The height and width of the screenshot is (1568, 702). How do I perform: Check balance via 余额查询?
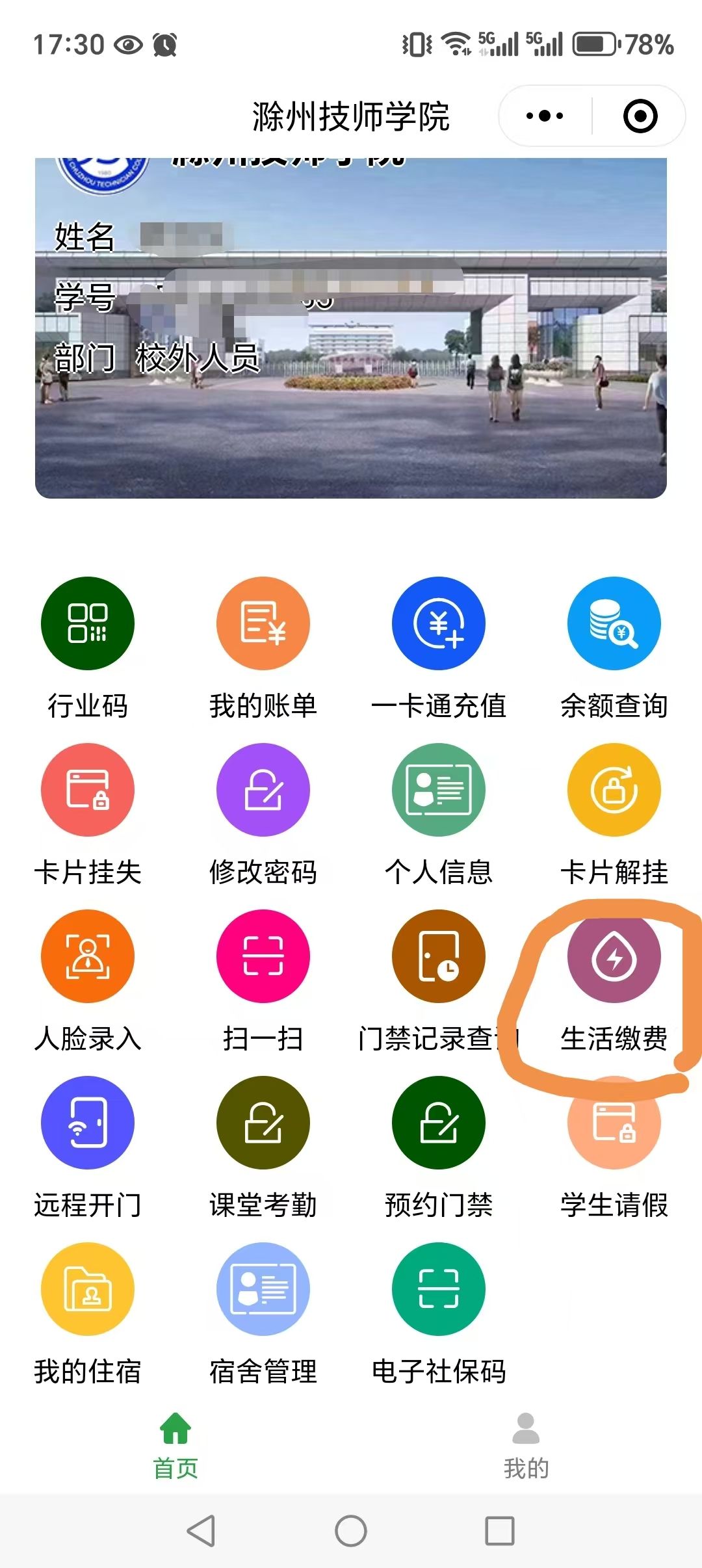[613, 623]
